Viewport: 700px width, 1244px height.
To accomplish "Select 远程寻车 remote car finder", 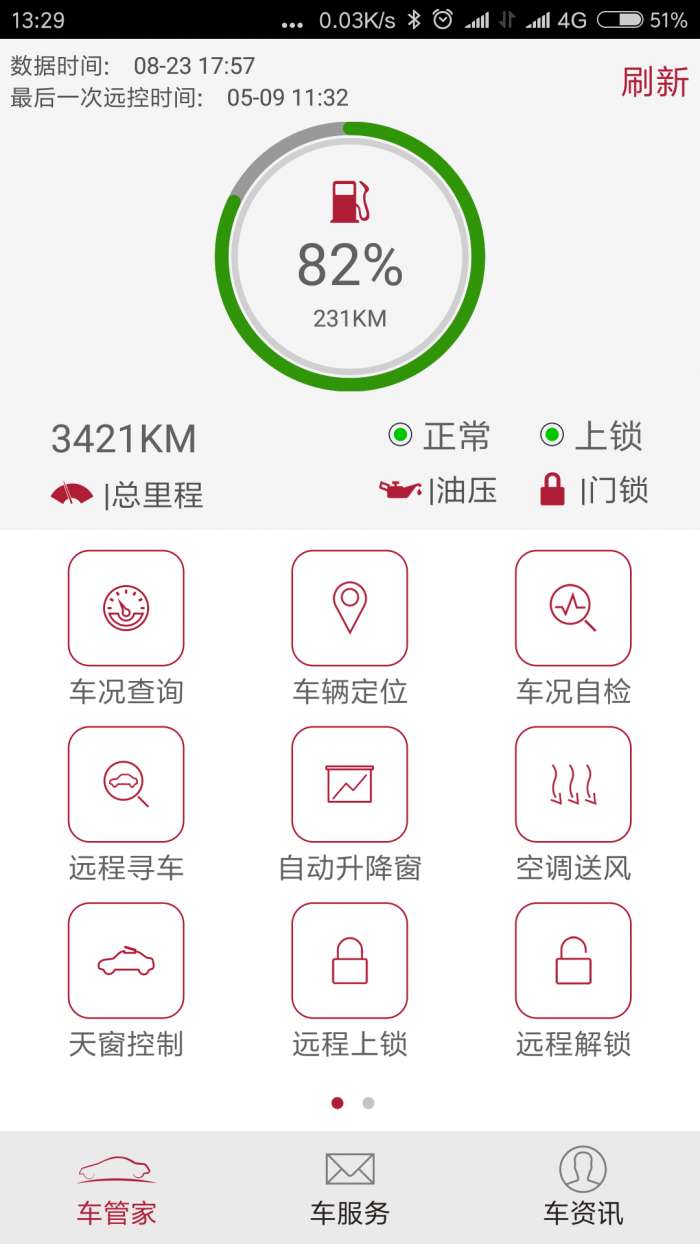I will click(x=126, y=784).
